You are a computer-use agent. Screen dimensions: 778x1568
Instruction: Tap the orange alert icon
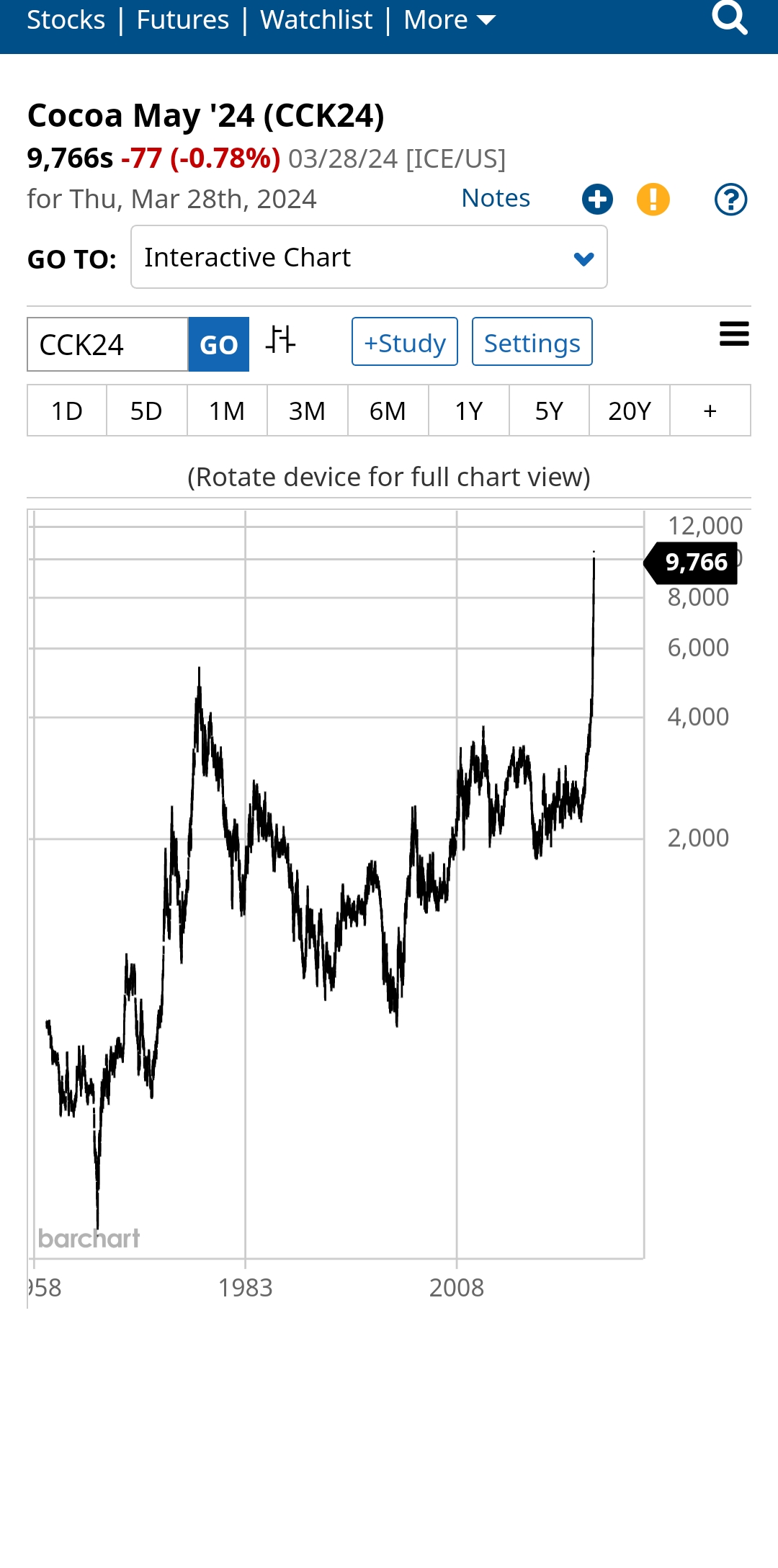653,200
